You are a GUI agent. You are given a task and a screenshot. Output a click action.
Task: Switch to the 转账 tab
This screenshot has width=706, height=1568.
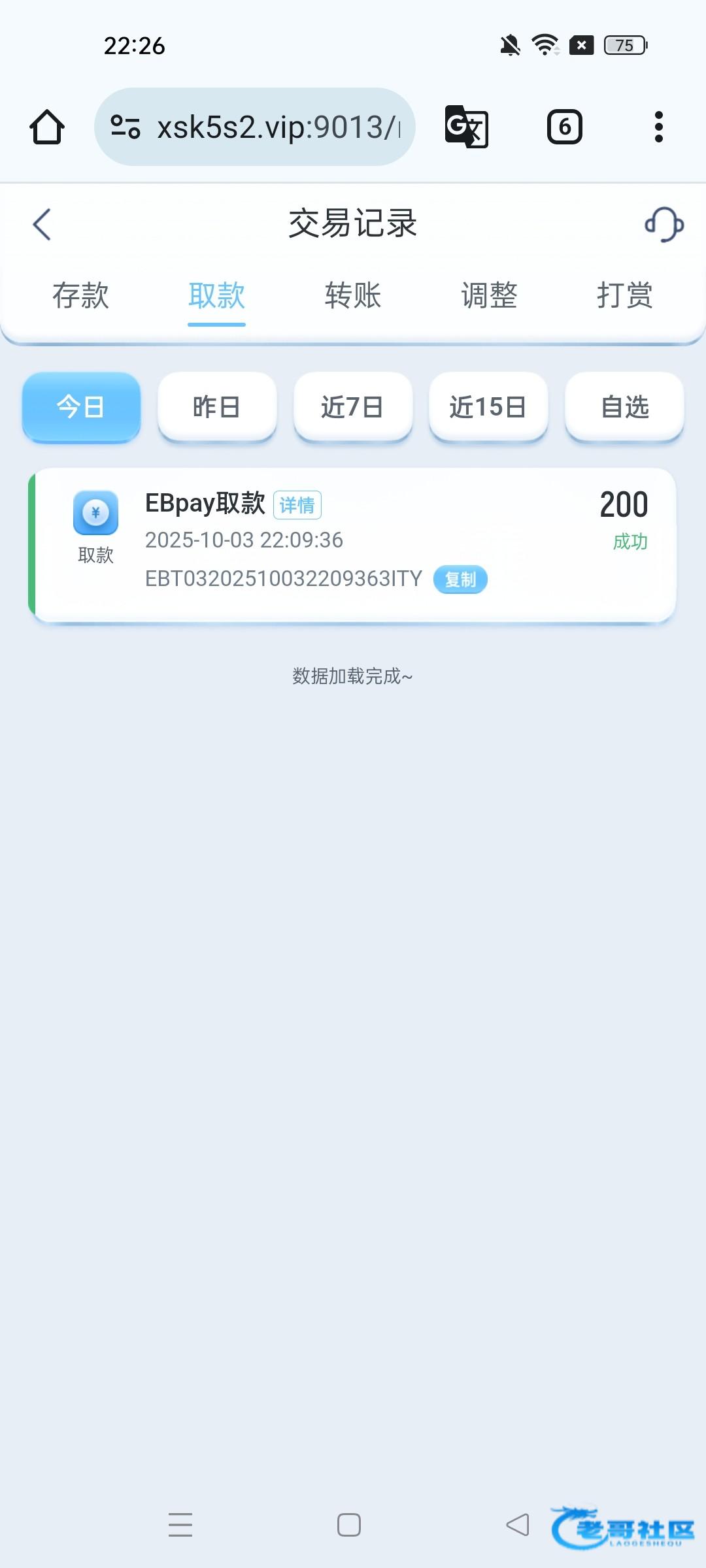tap(353, 295)
